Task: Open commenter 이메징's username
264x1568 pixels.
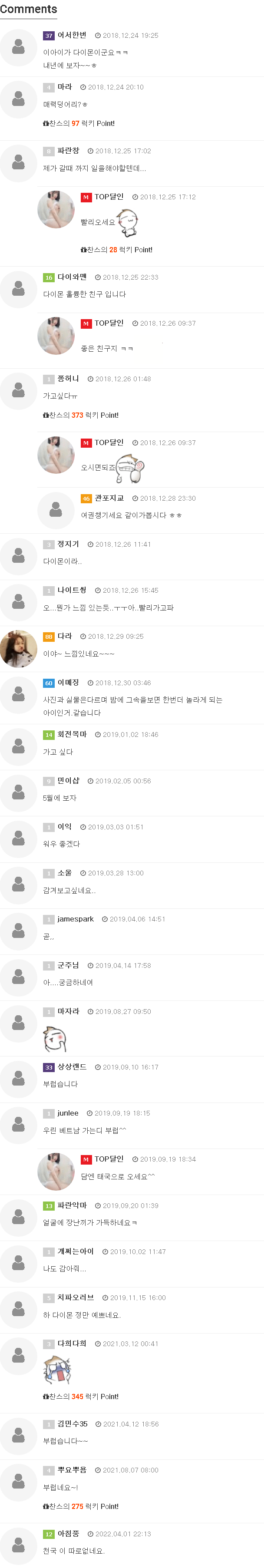Action: (68, 682)
